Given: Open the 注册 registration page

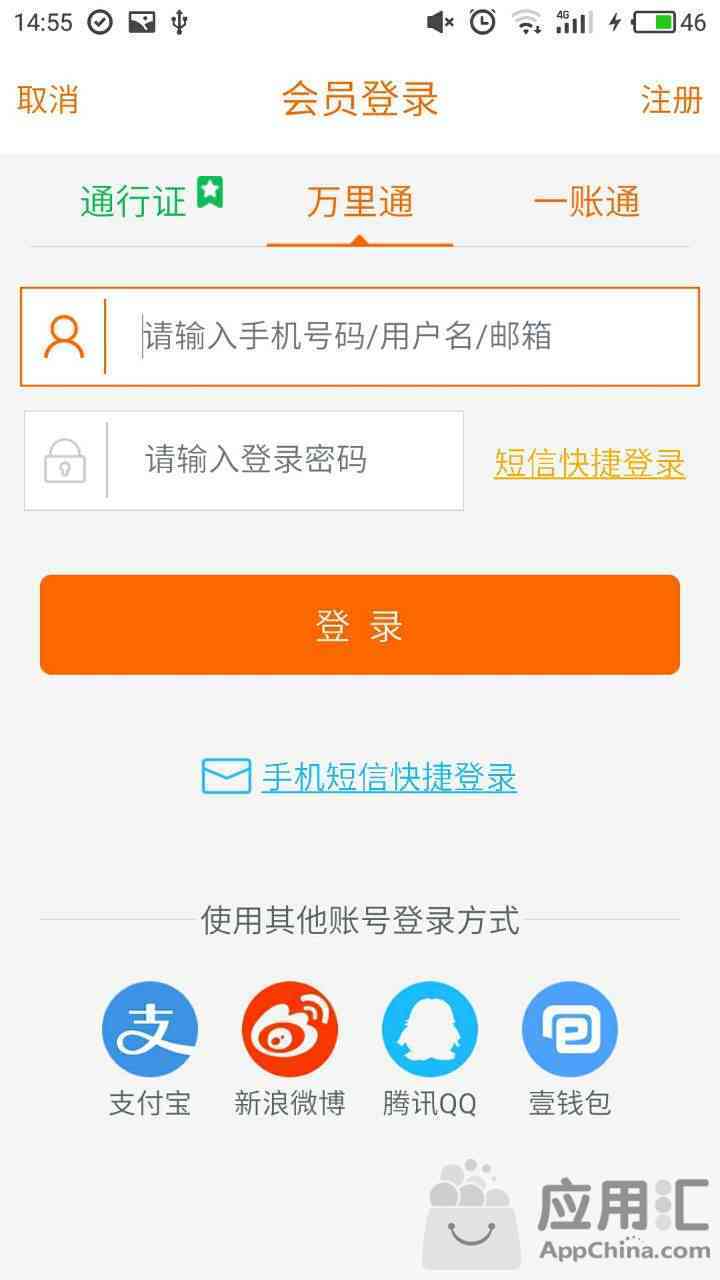Looking at the screenshot, I should (x=671, y=100).
